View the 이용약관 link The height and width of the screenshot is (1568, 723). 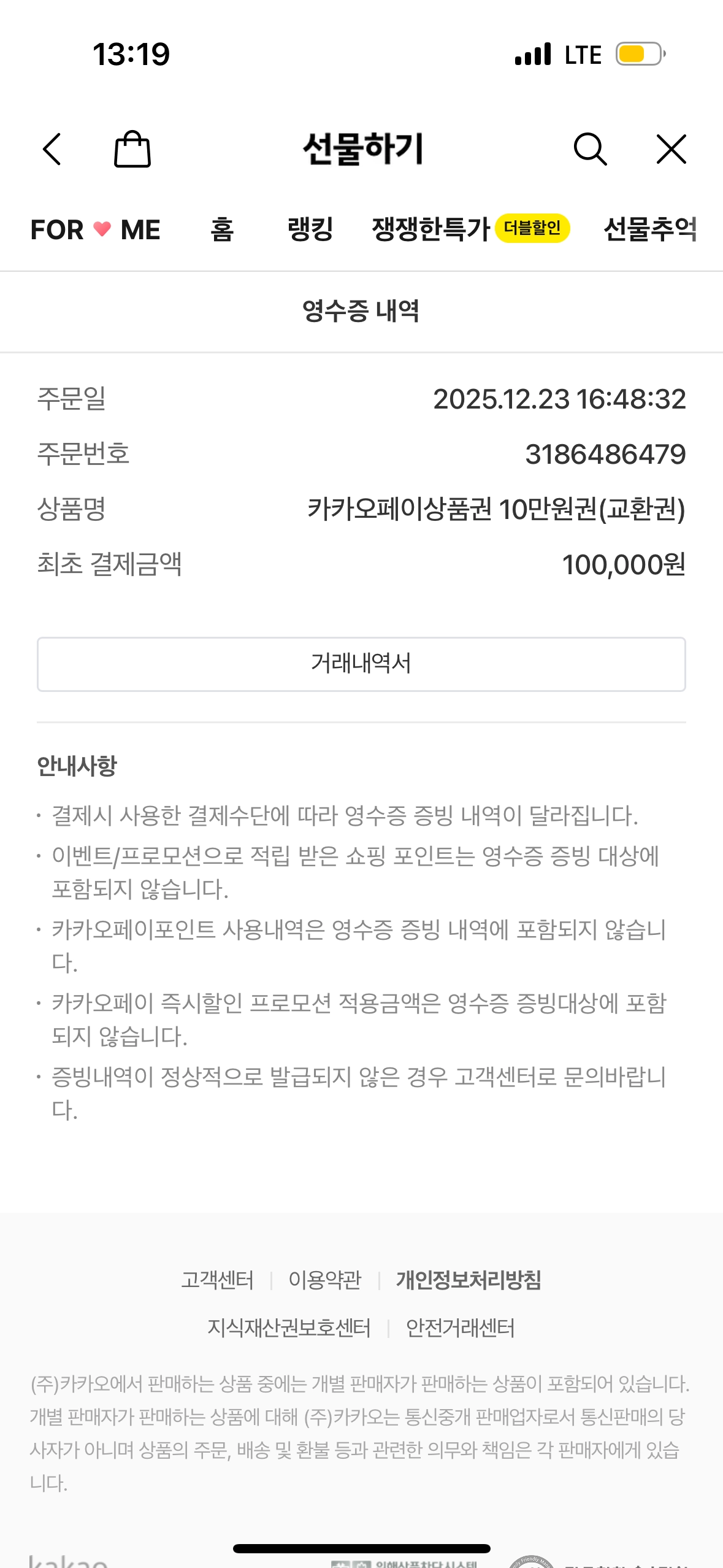click(x=325, y=1280)
